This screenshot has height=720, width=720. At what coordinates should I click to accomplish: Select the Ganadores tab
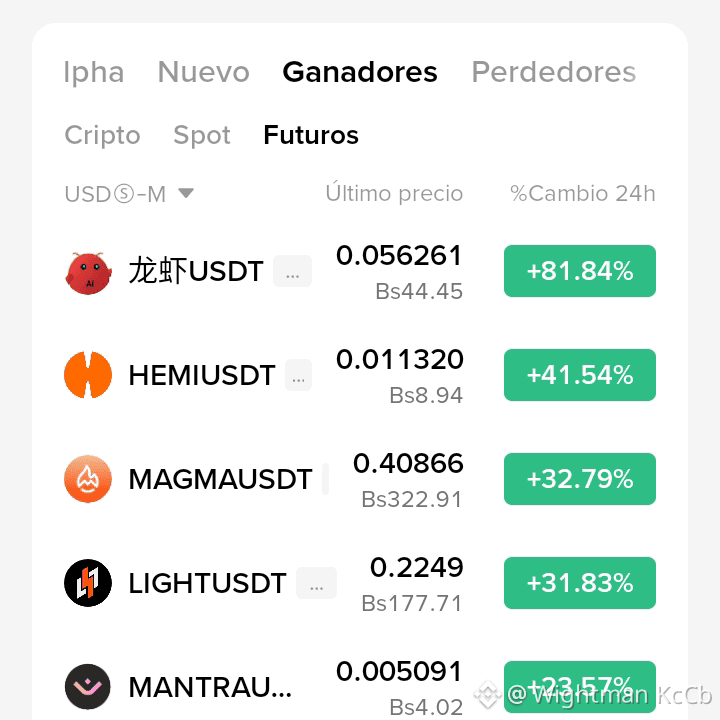[360, 72]
